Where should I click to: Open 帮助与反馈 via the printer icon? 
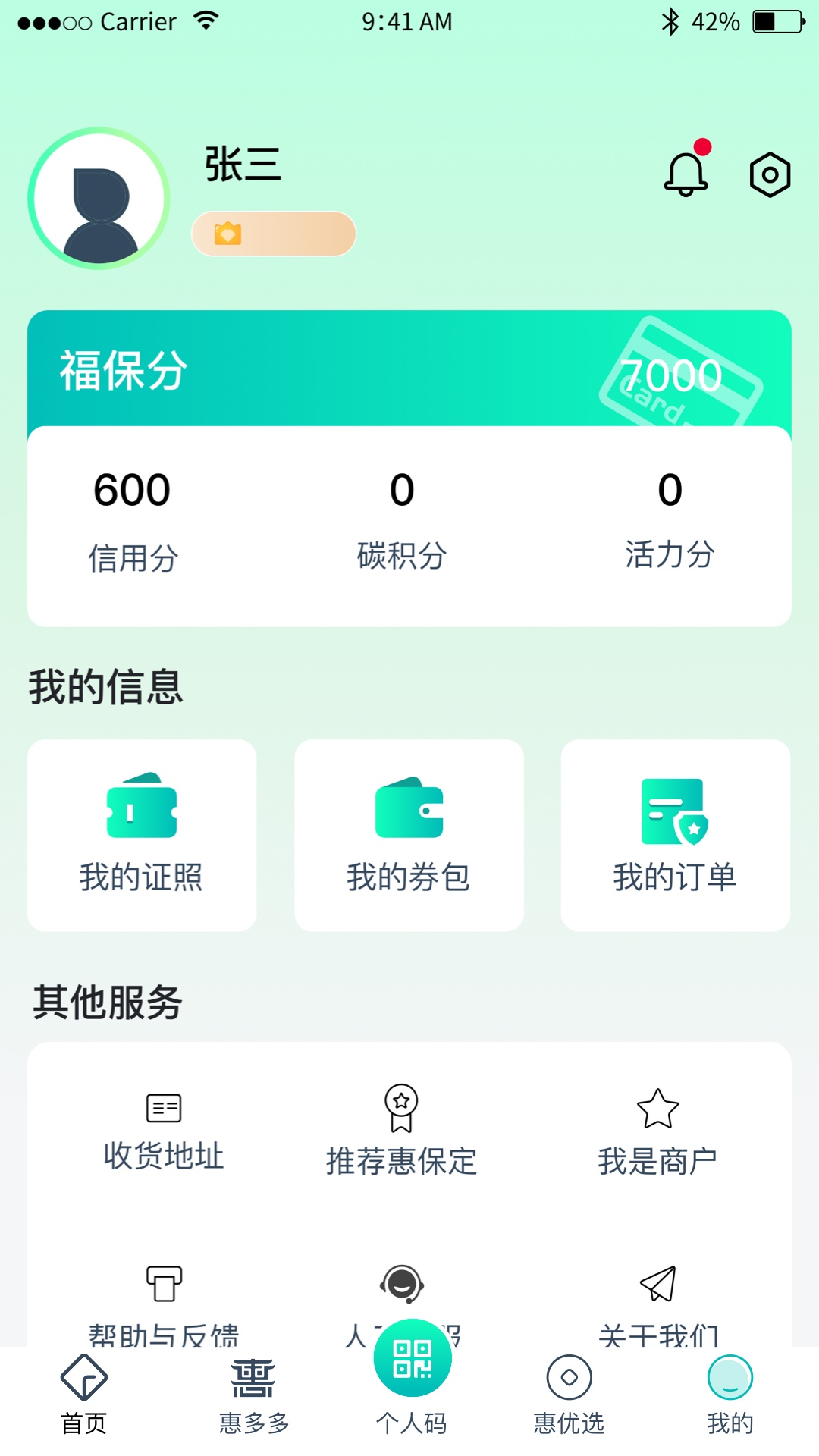tap(163, 1284)
